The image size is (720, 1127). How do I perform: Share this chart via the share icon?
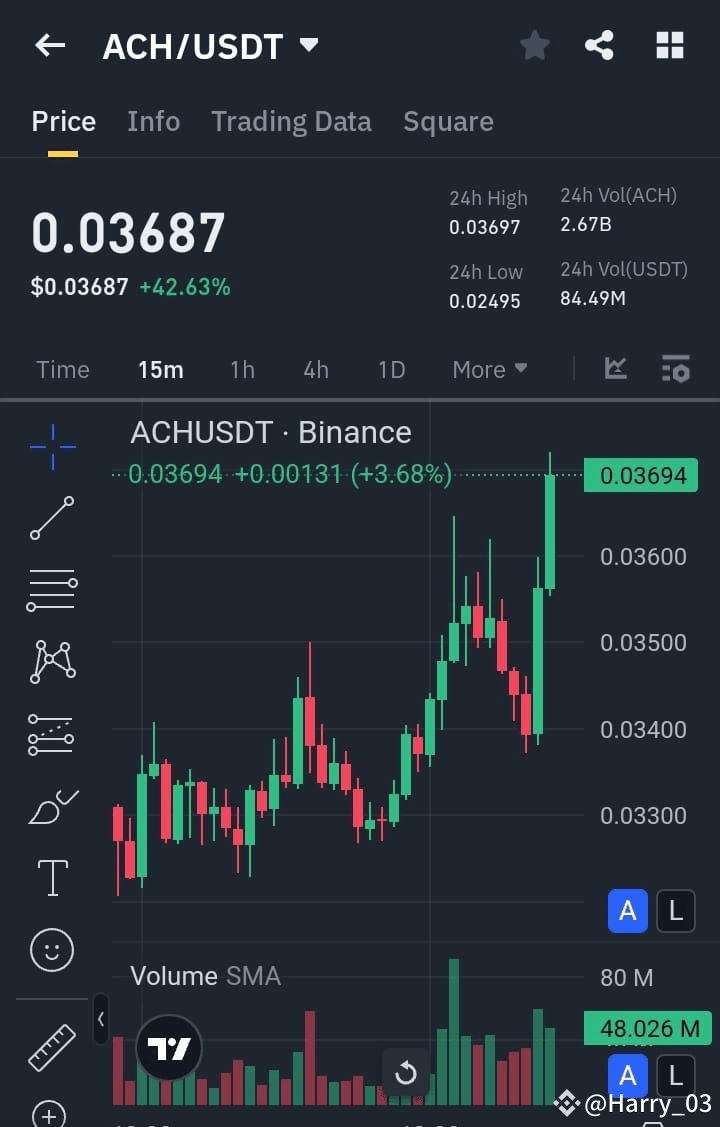click(600, 44)
